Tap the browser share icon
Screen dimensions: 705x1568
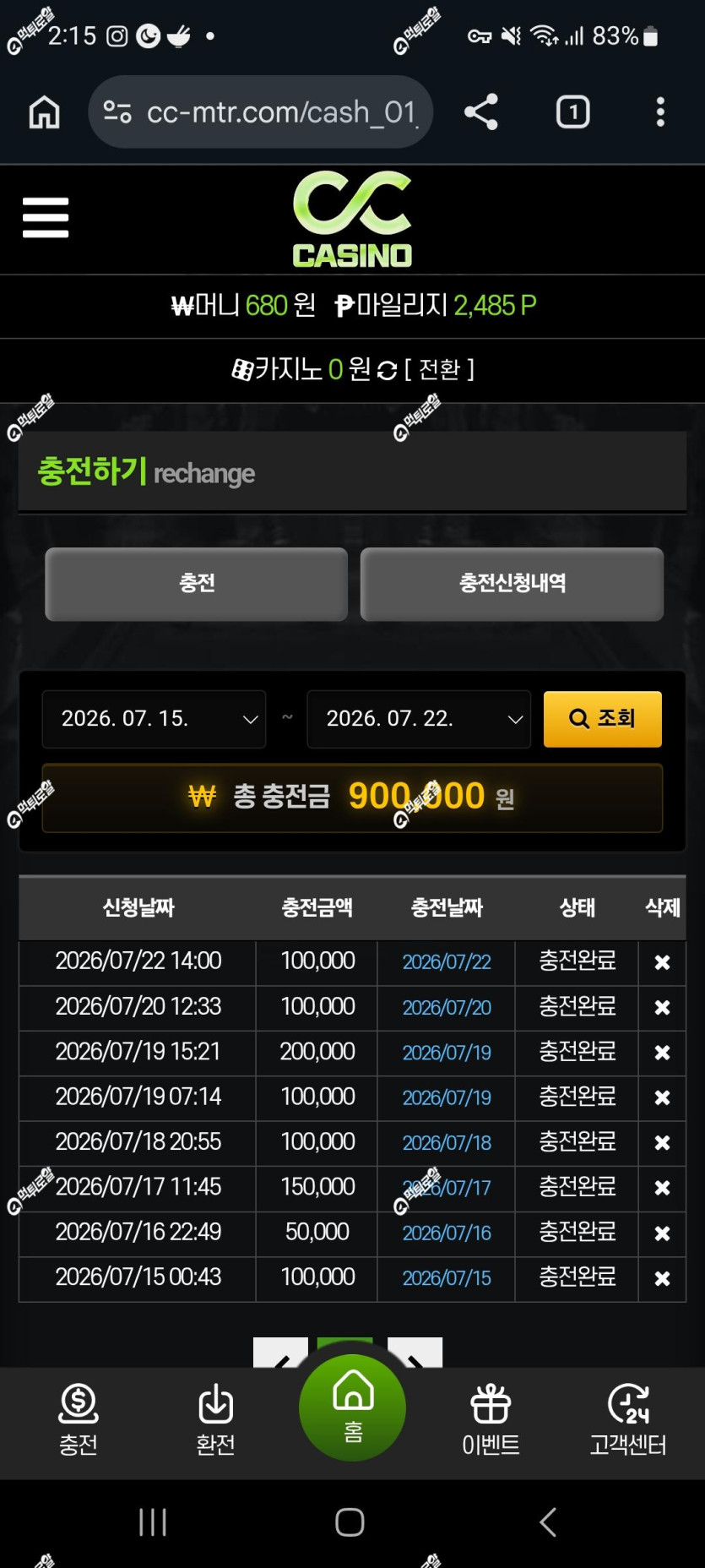pyautogui.click(x=481, y=112)
